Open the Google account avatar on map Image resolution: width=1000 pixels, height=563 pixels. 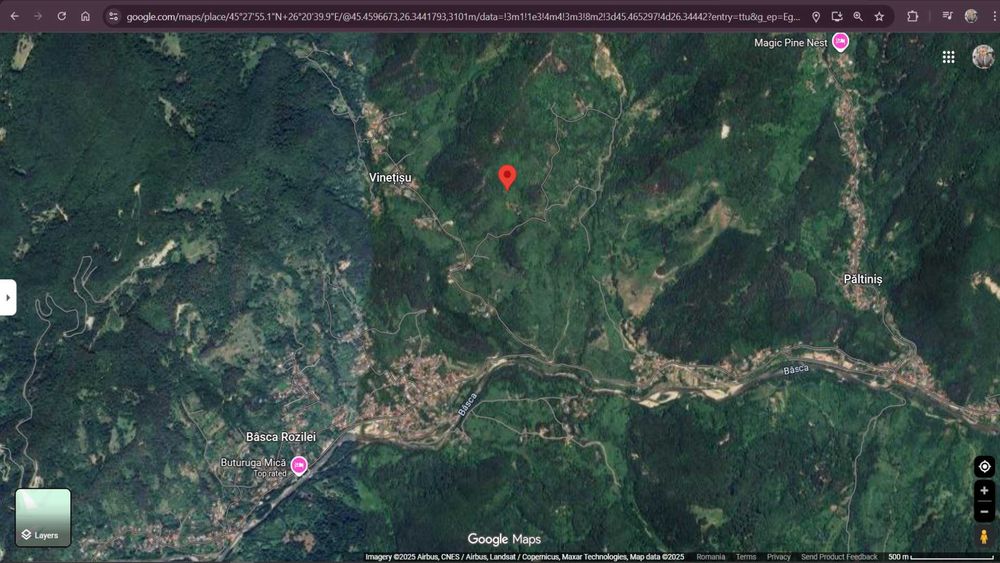(982, 57)
